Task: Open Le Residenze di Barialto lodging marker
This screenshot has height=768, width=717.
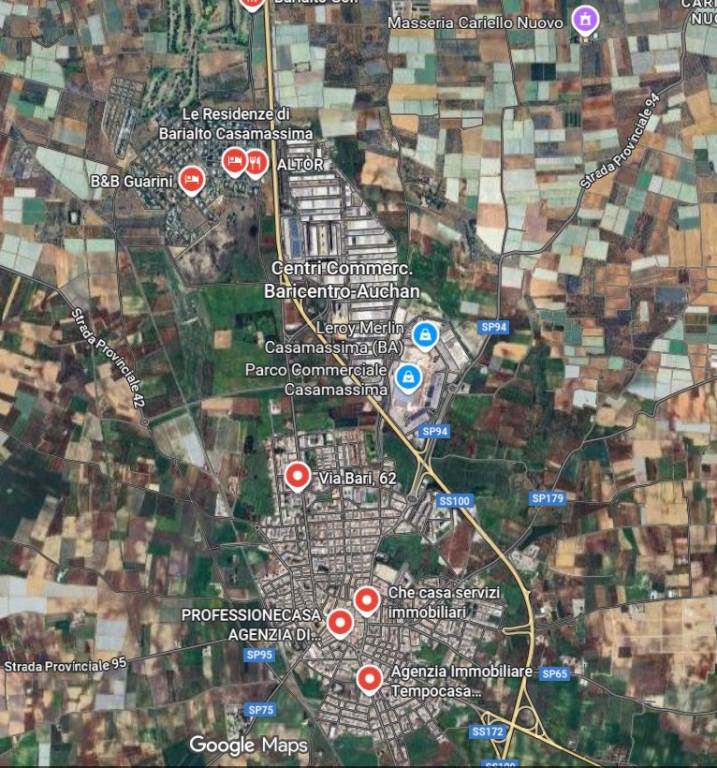Action: (235, 160)
